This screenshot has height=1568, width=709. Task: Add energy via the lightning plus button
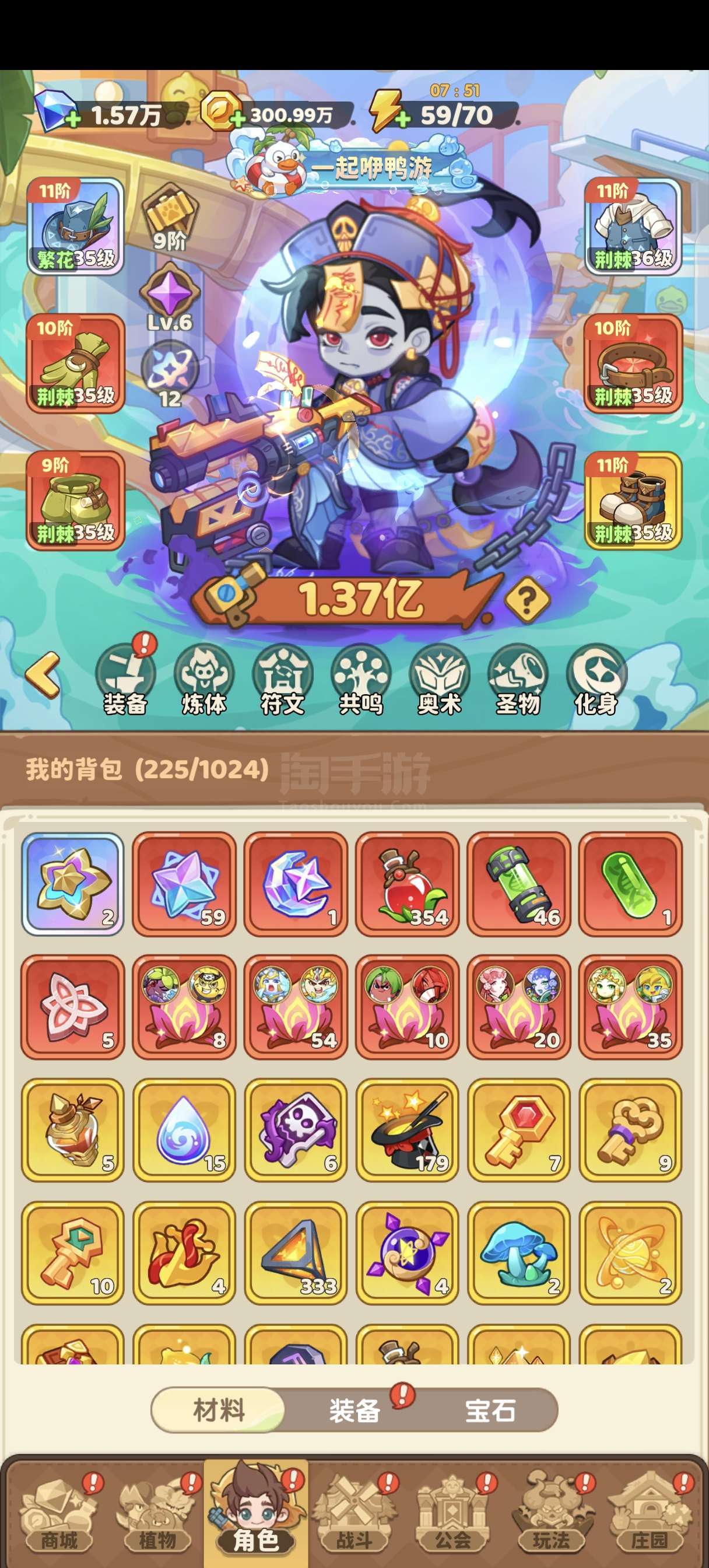[402, 120]
